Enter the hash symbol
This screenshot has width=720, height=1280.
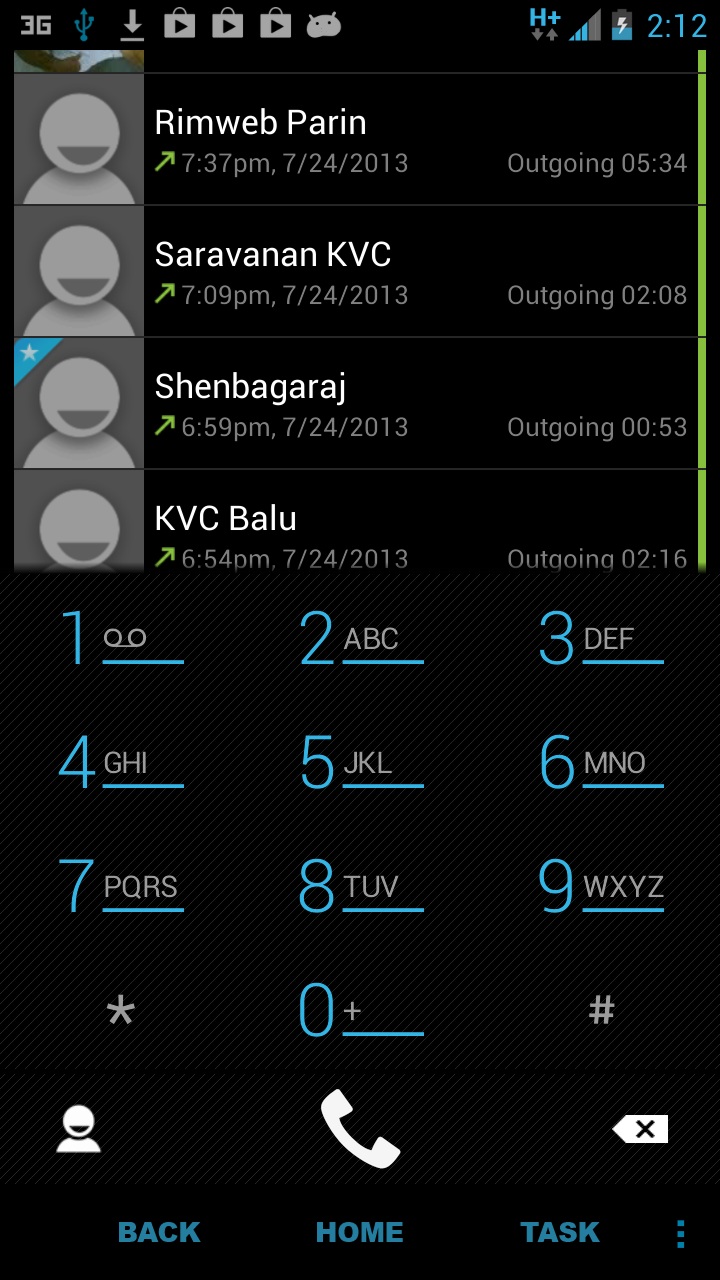tap(600, 1010)
